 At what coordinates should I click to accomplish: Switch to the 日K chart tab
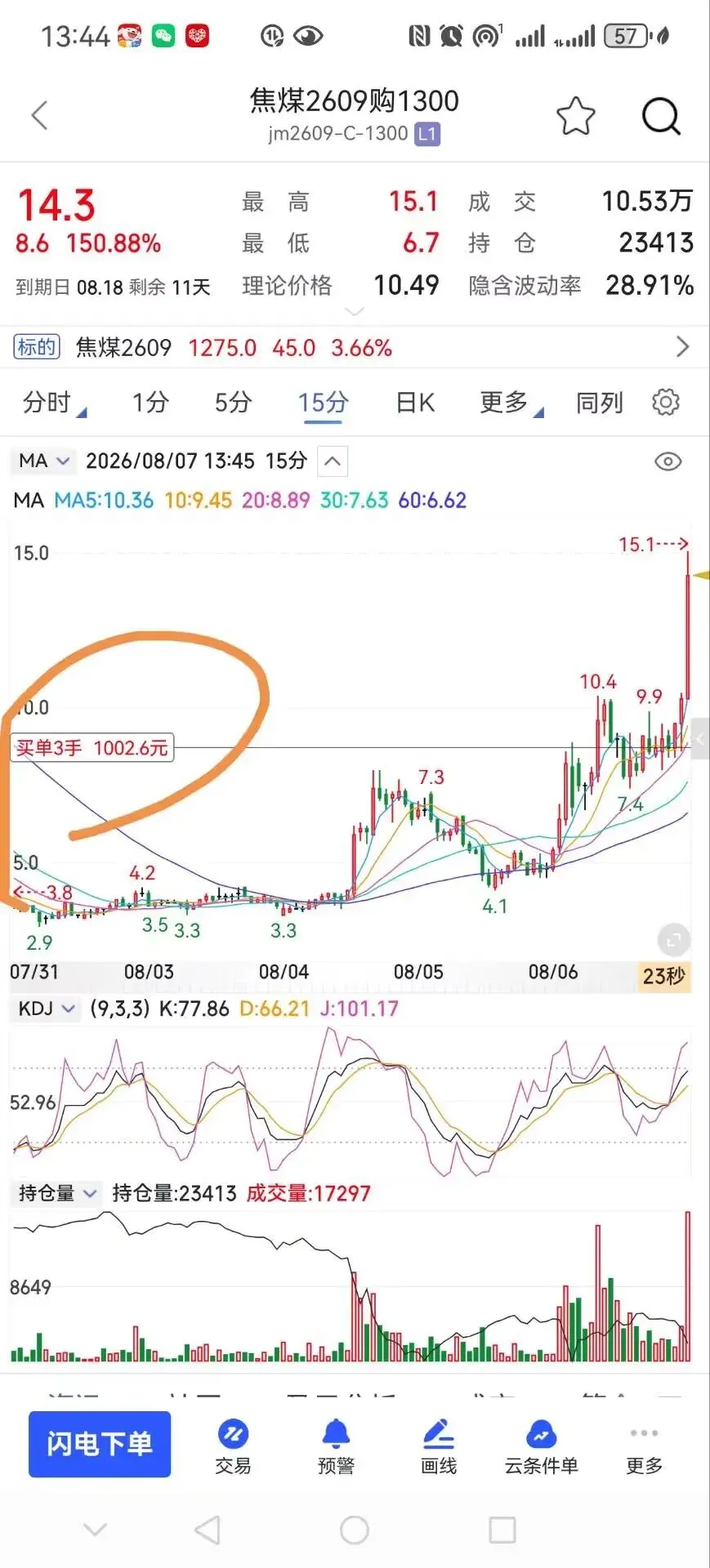415,403
